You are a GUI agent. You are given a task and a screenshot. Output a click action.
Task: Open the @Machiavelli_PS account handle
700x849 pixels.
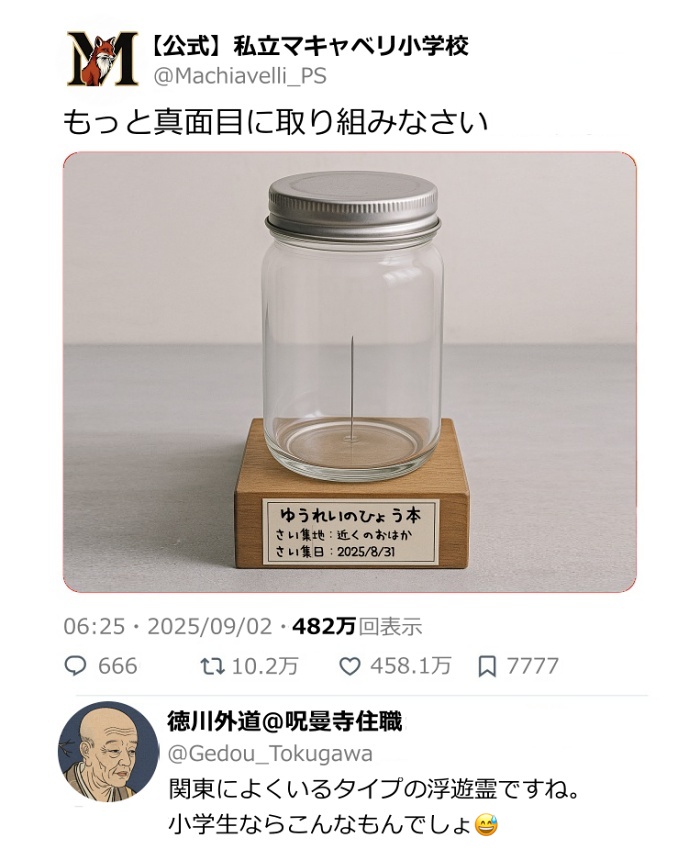[239, 76]
